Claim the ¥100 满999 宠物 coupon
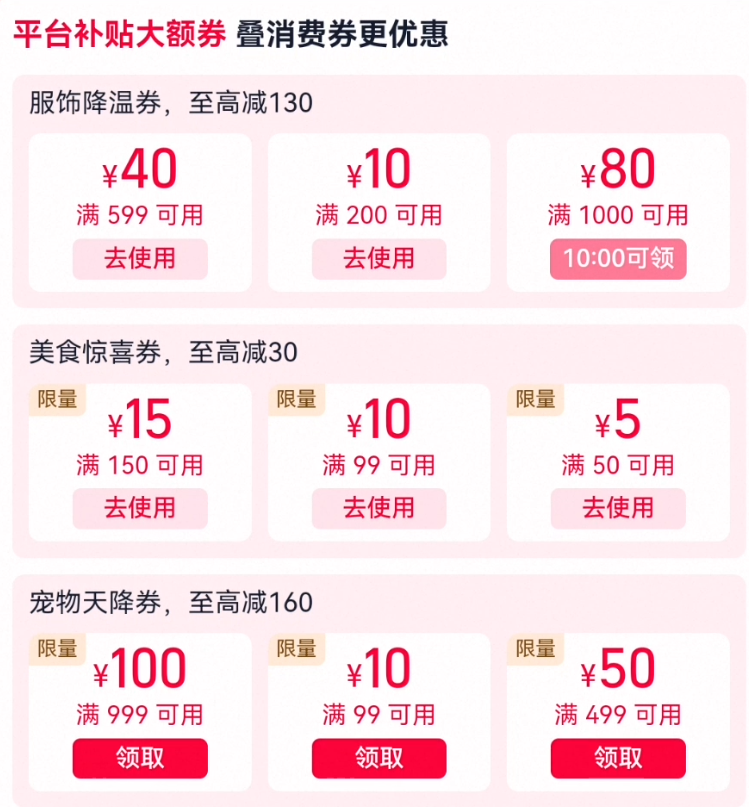The image size is (749, 807). point(140,758)
